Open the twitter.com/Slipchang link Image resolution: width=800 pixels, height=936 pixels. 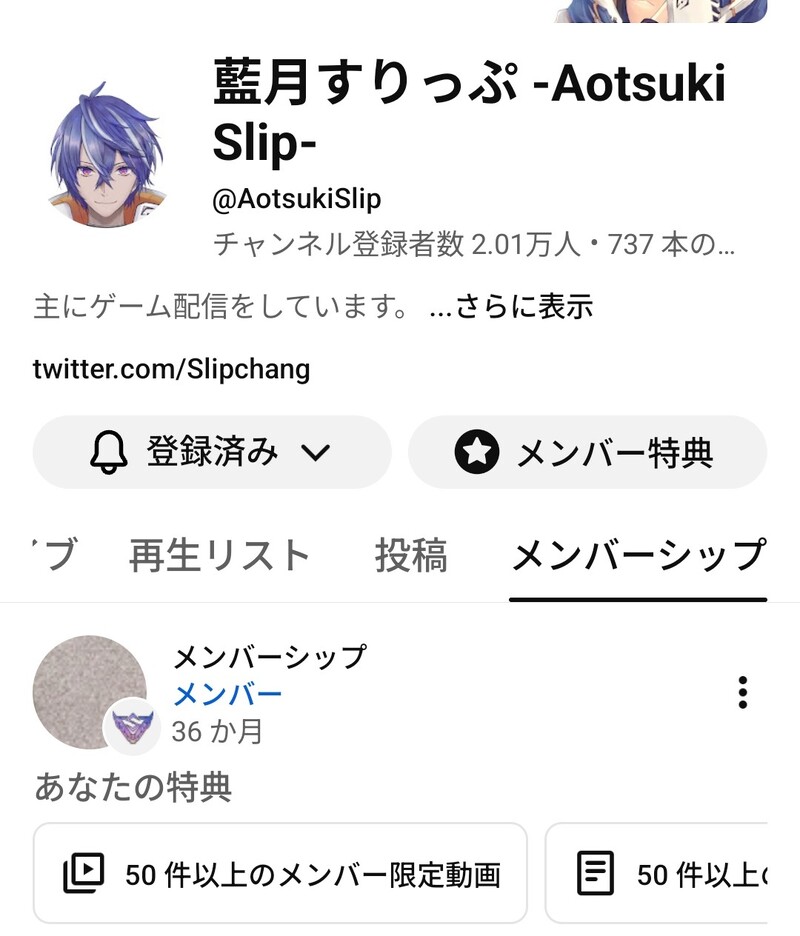click(171, 369)
